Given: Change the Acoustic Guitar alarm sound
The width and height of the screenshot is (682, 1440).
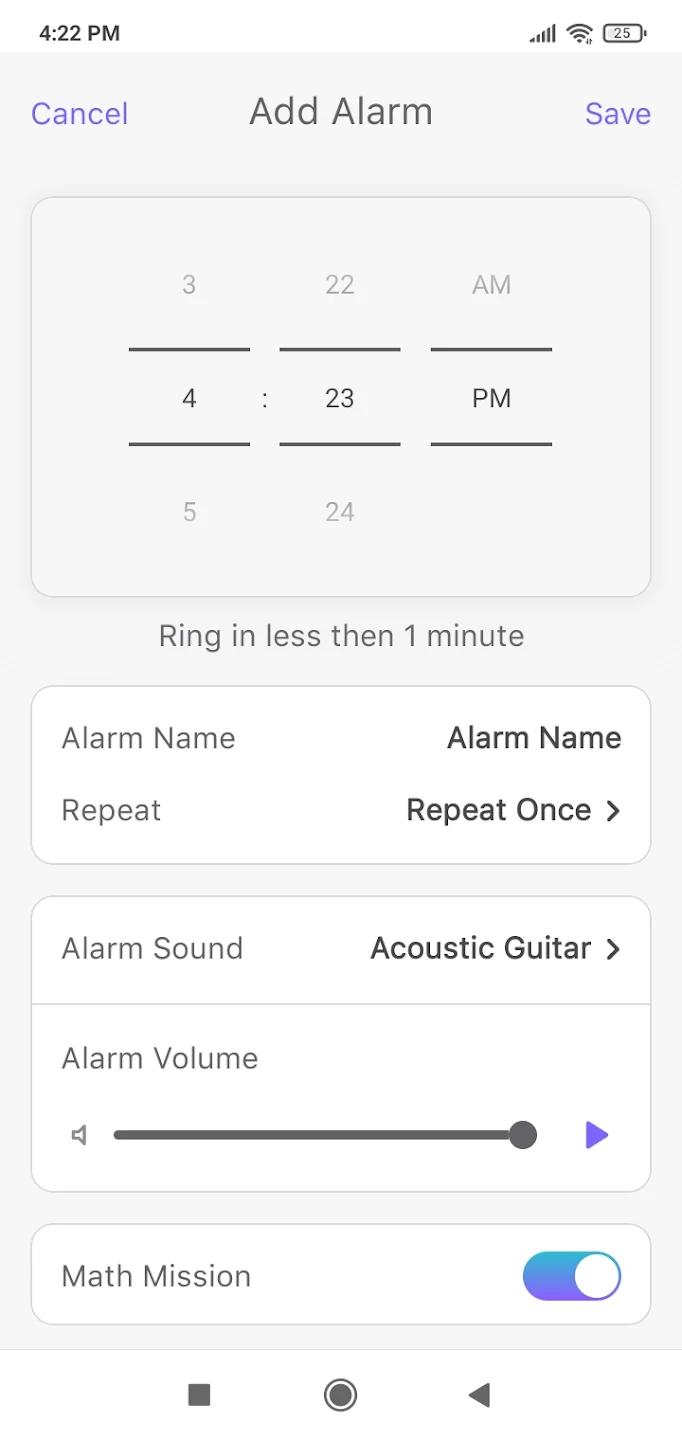Looking at the screenshot, I should tap(495, 948).
